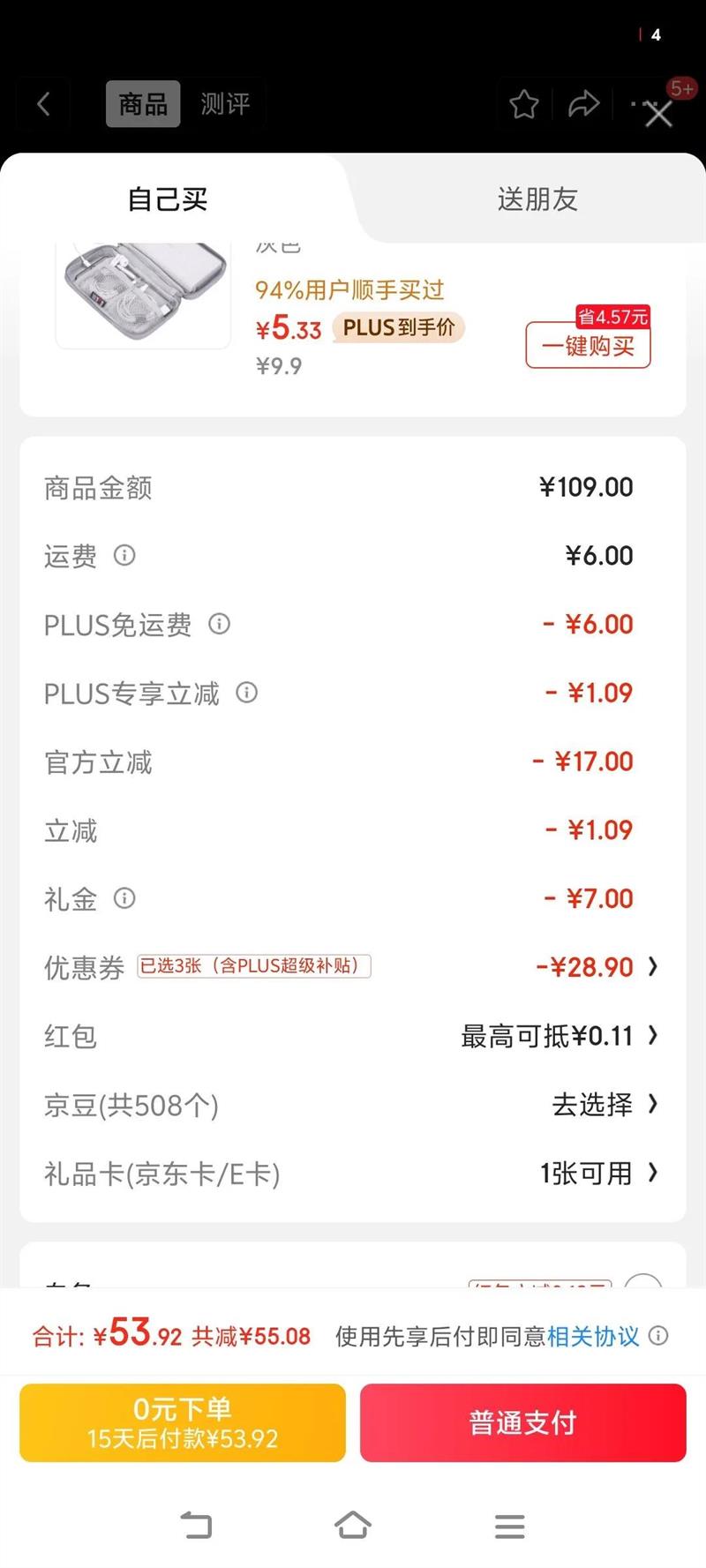Favorite this product with the star icon
Image resolution: width=706 pixels, height=1568 pixels.
click(524, 105)
